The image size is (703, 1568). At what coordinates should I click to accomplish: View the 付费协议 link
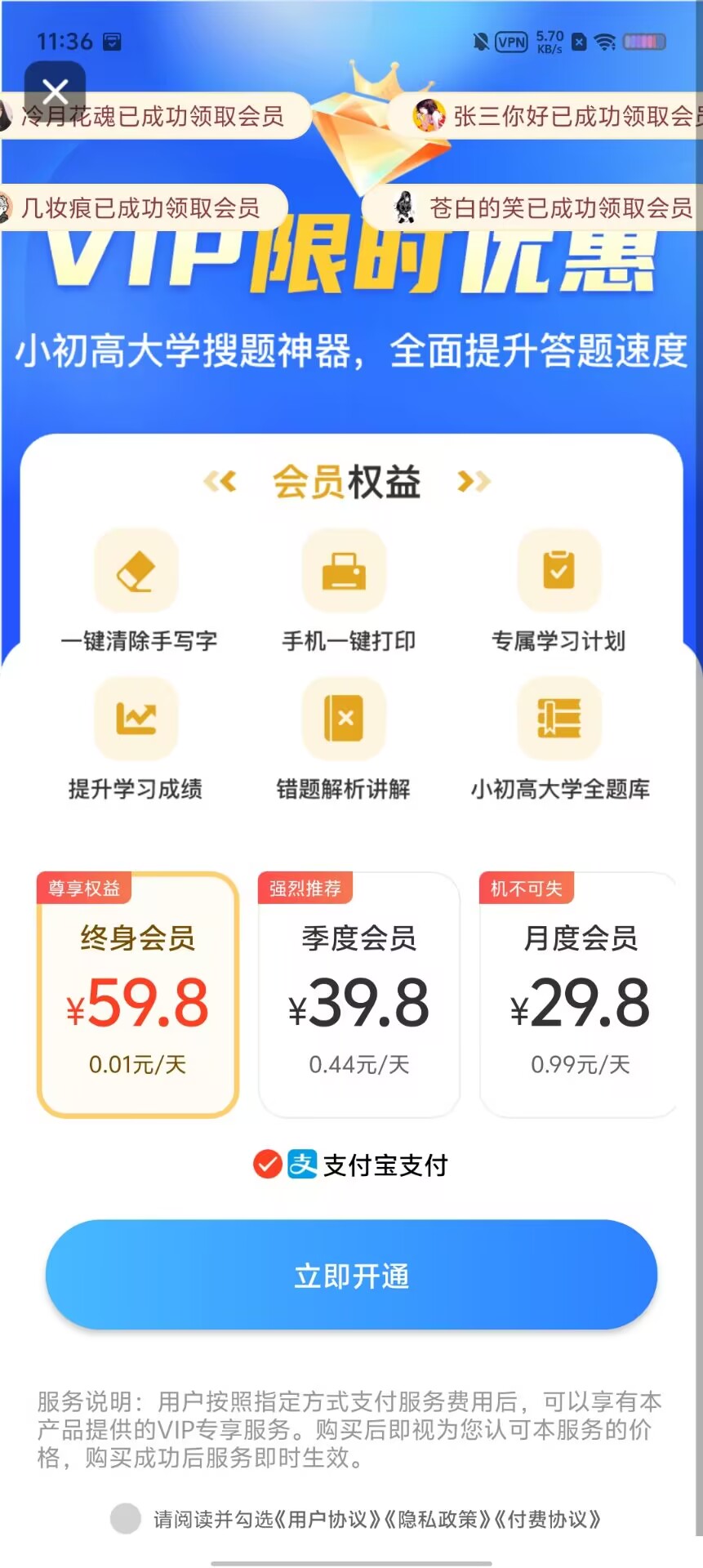click(548, 1519)
